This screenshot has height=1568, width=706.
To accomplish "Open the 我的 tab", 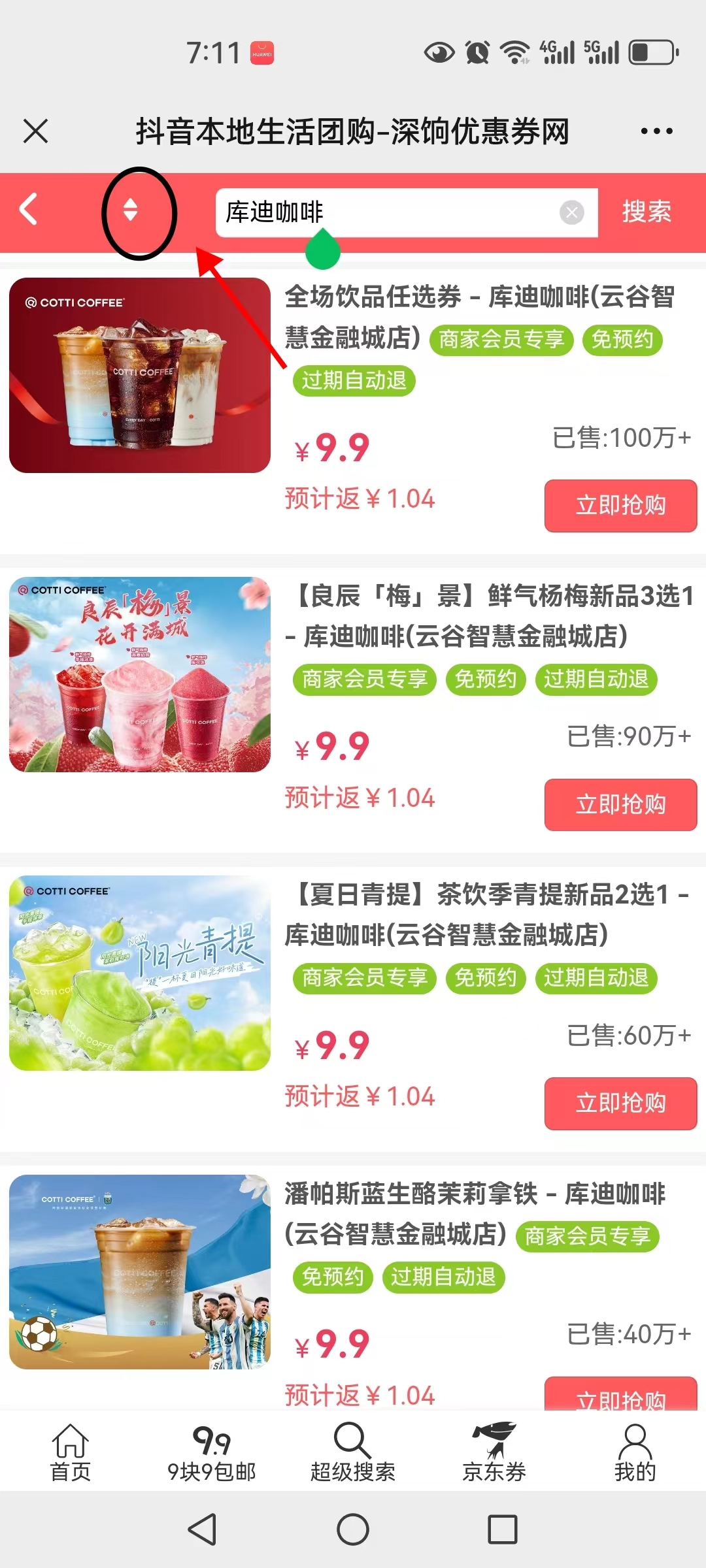I will click(x=635, y=1452).
